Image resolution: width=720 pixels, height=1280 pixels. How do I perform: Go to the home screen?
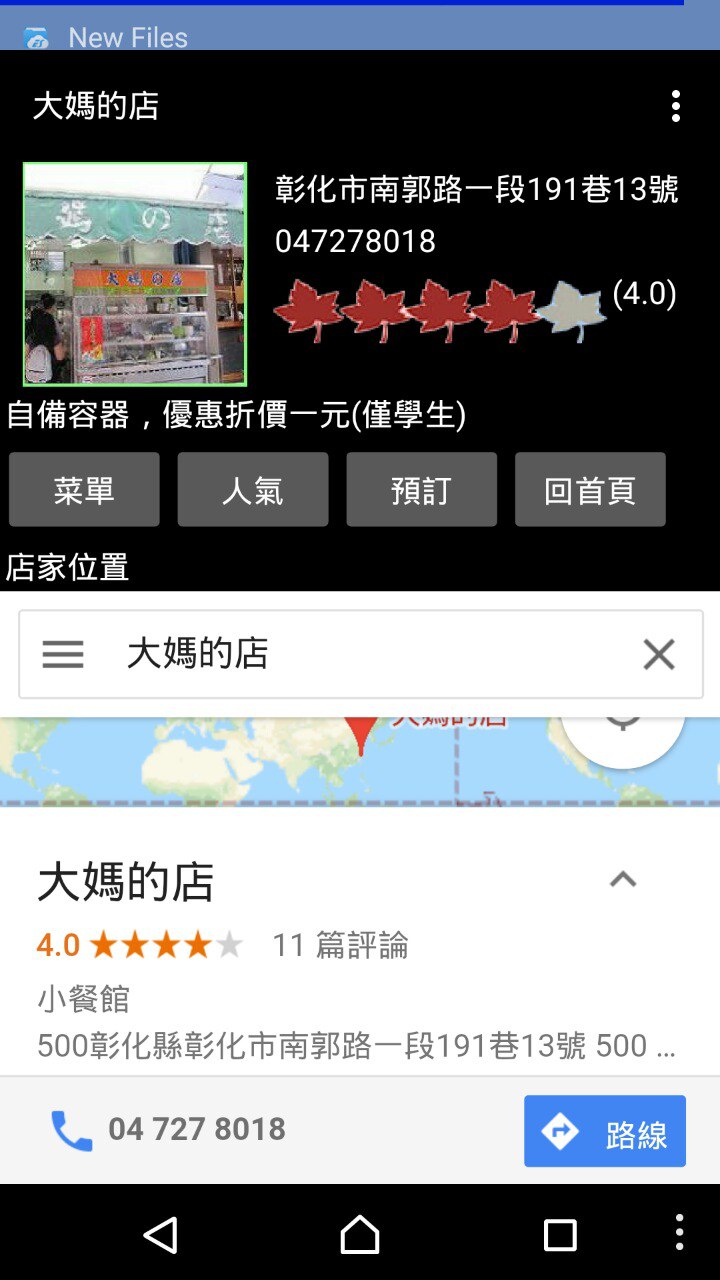pyautogui.click(x=360, y=1235)
